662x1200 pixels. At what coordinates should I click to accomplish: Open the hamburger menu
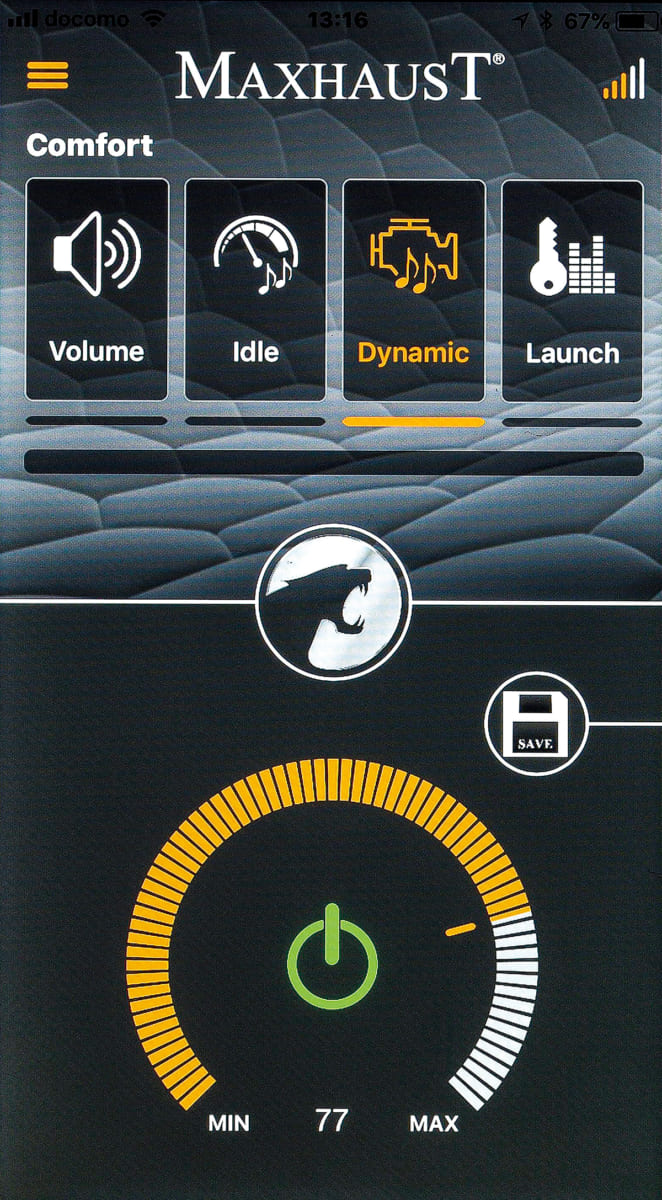pyautogui.click(x=47, y=75)
